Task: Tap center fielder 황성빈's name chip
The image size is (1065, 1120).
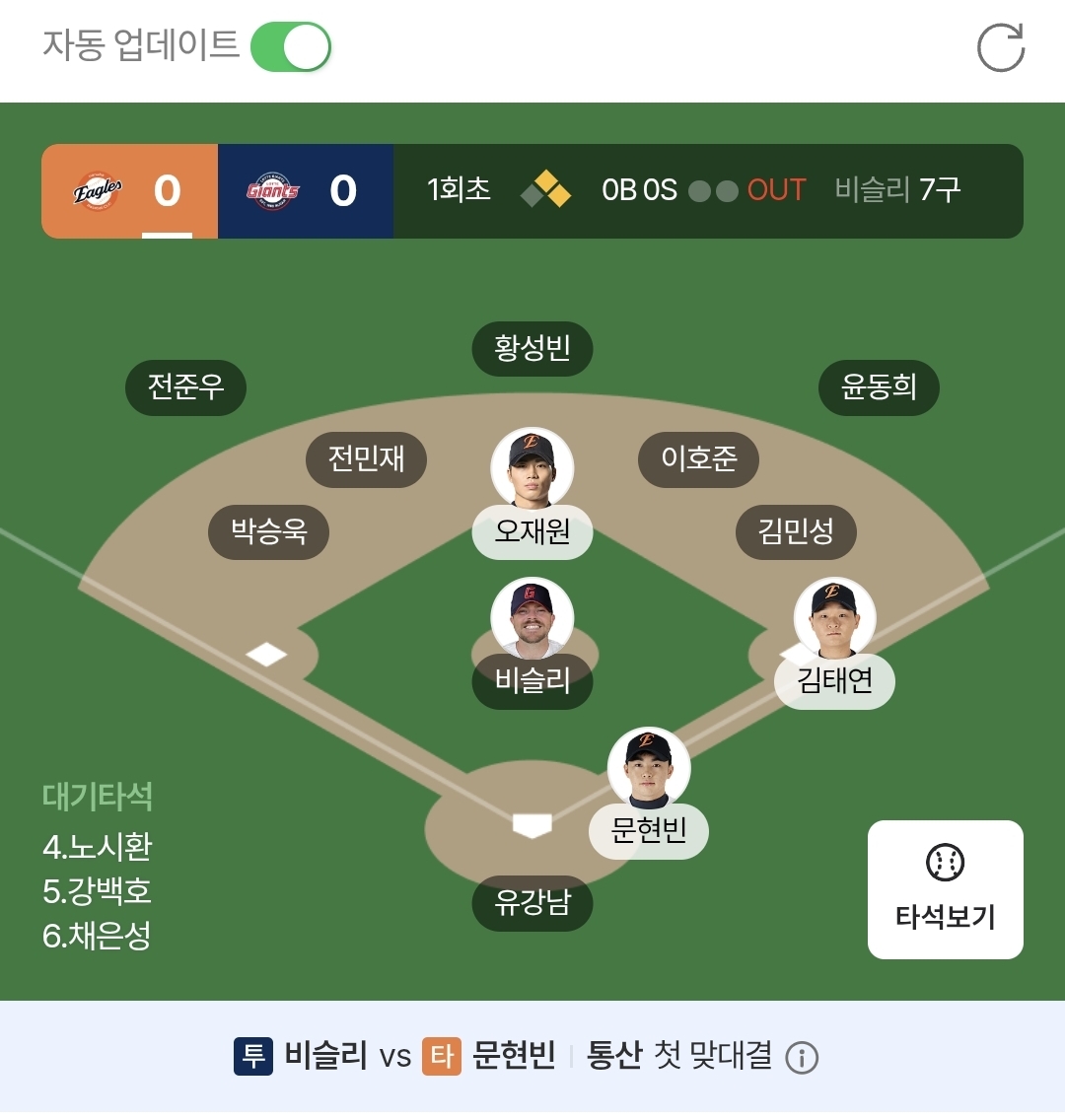Action: coord(532,348)
